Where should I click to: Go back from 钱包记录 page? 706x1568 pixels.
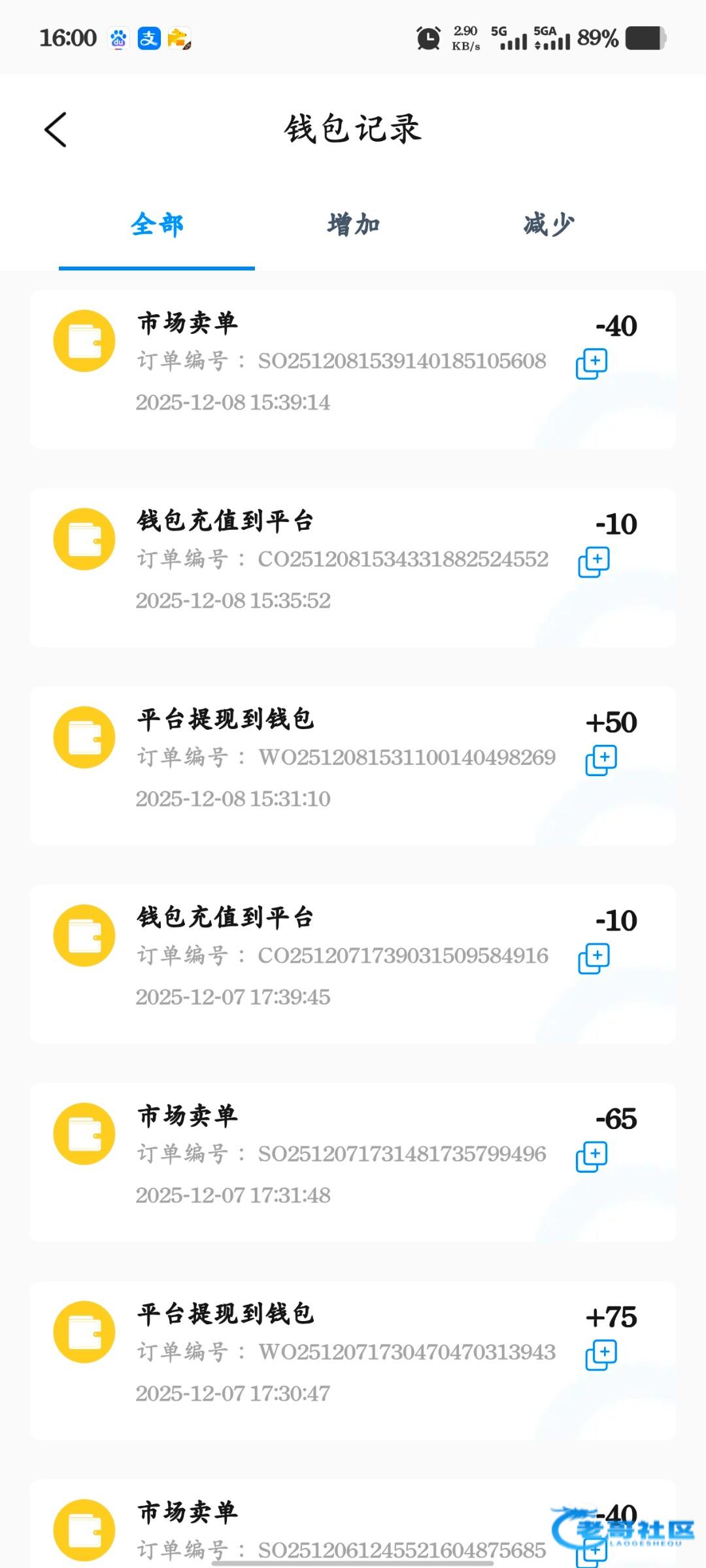56,129
